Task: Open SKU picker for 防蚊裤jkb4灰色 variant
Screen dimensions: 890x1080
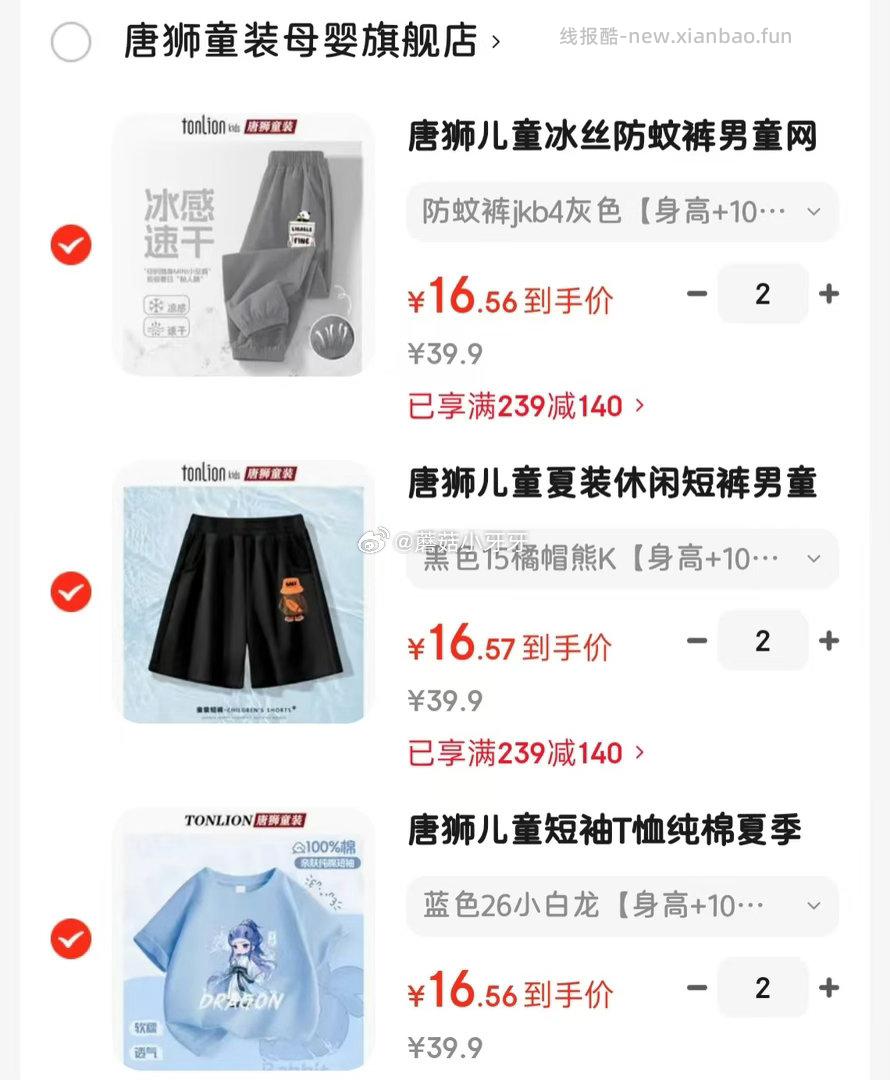Action: click(x=622, y=212)
